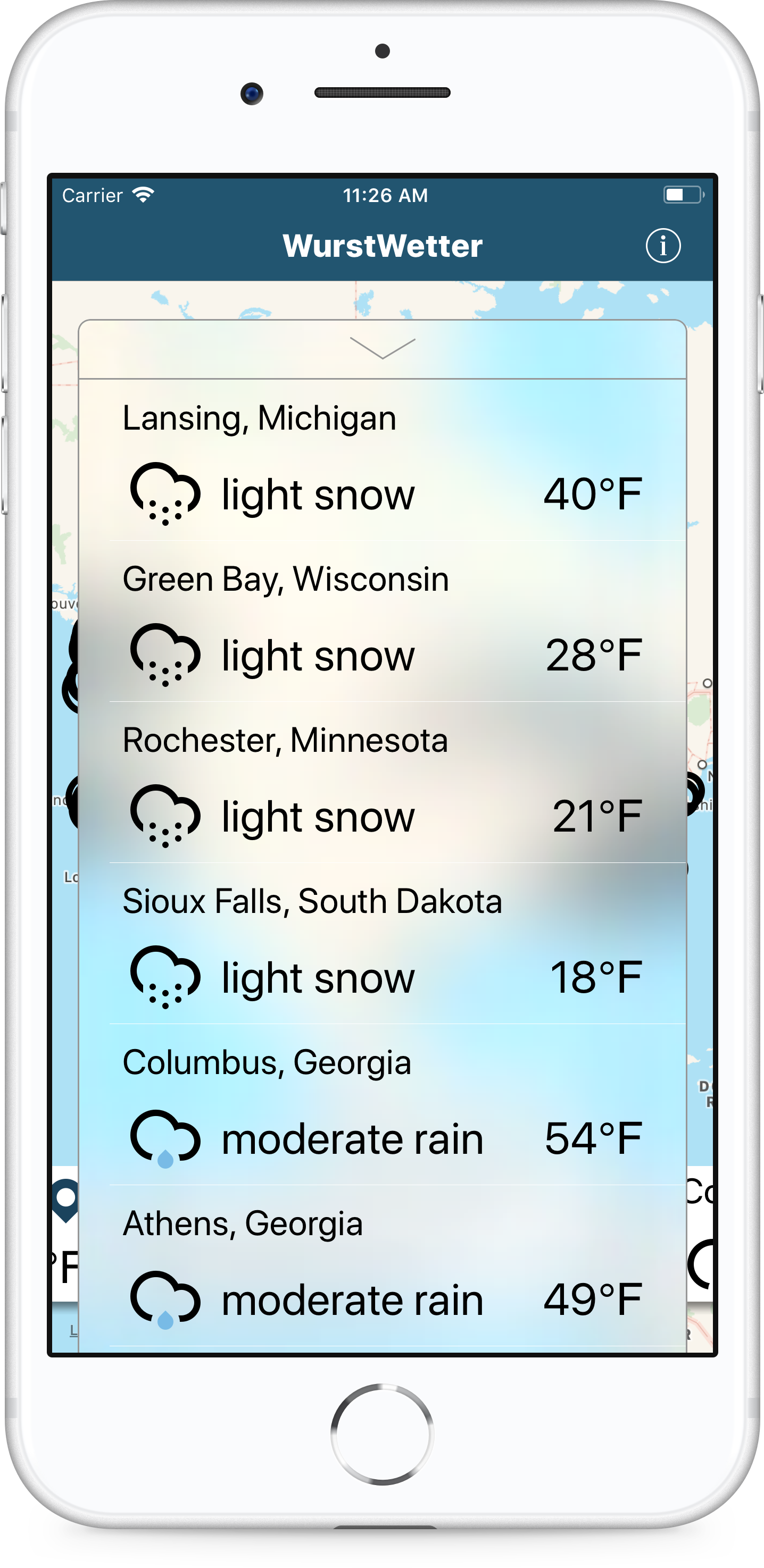Select the Columbus, Georgia weather row

(x=383, y=1105)
